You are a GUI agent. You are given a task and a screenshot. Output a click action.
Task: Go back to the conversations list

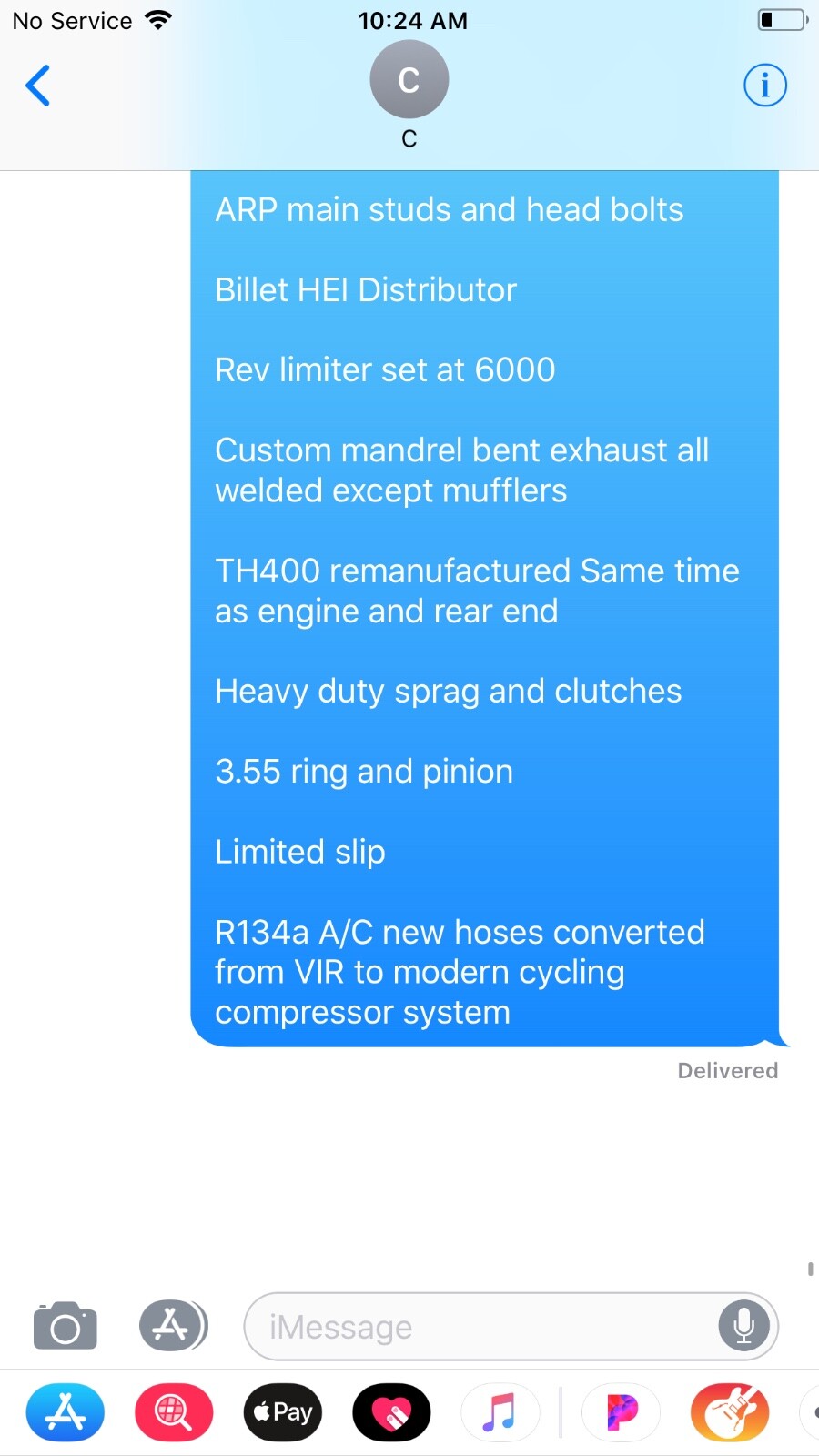38,86
